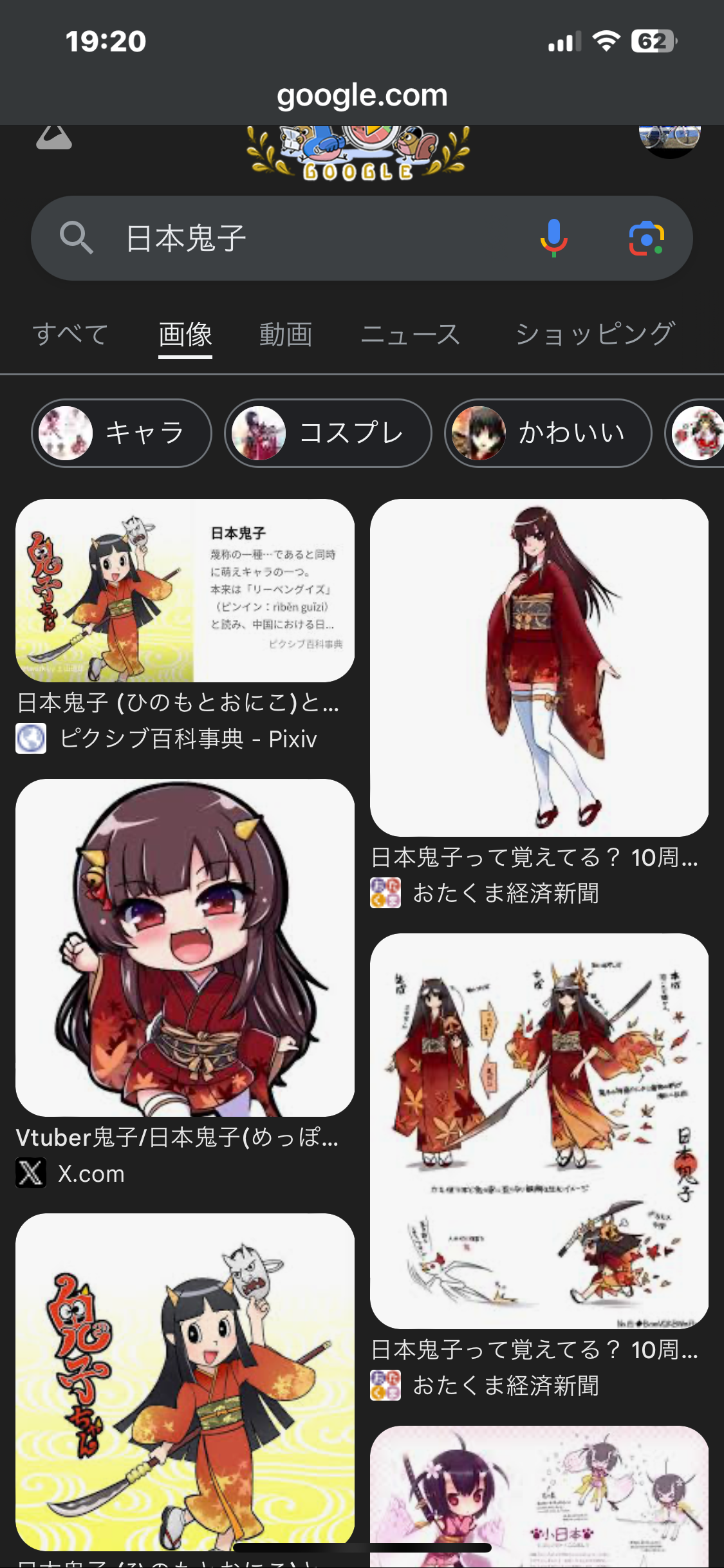
Task: Open the character design sheet image result
Action: point(539,1130)
